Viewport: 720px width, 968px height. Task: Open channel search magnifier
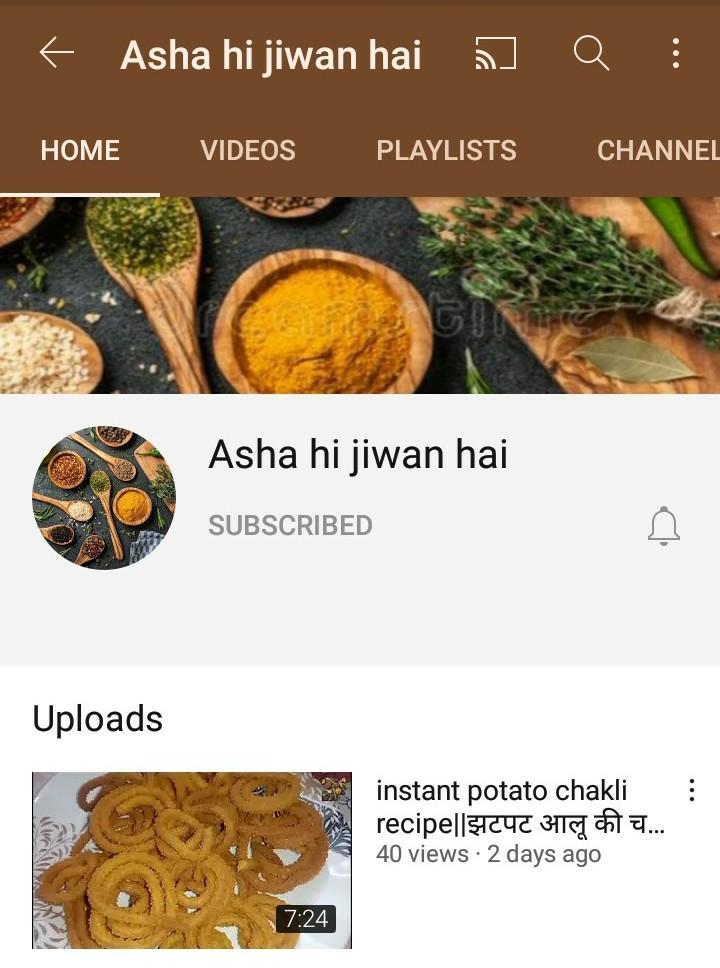[591, 54]
